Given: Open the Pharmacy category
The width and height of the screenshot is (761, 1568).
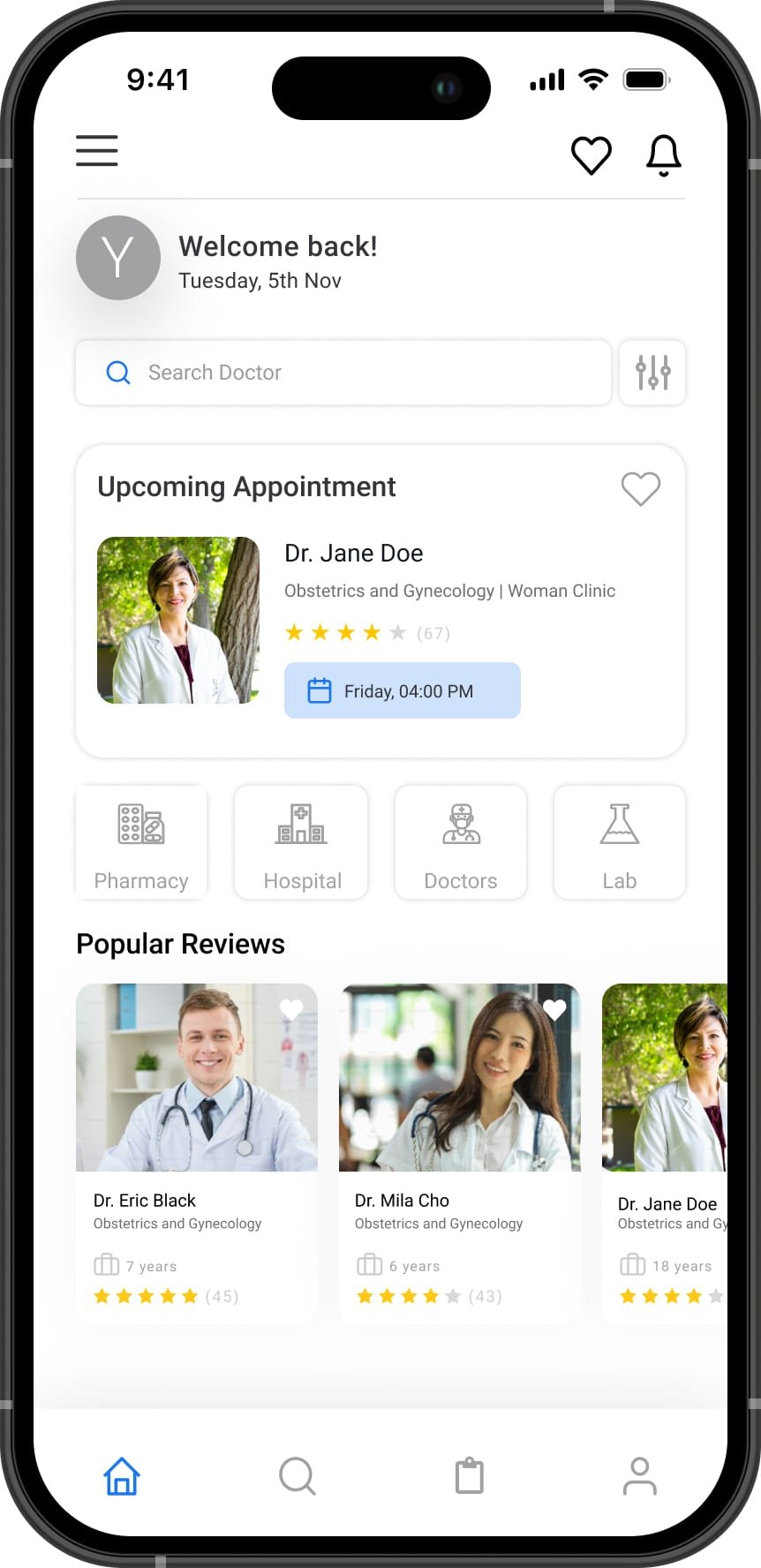Looking at the screenshot, I should (141, 842).
